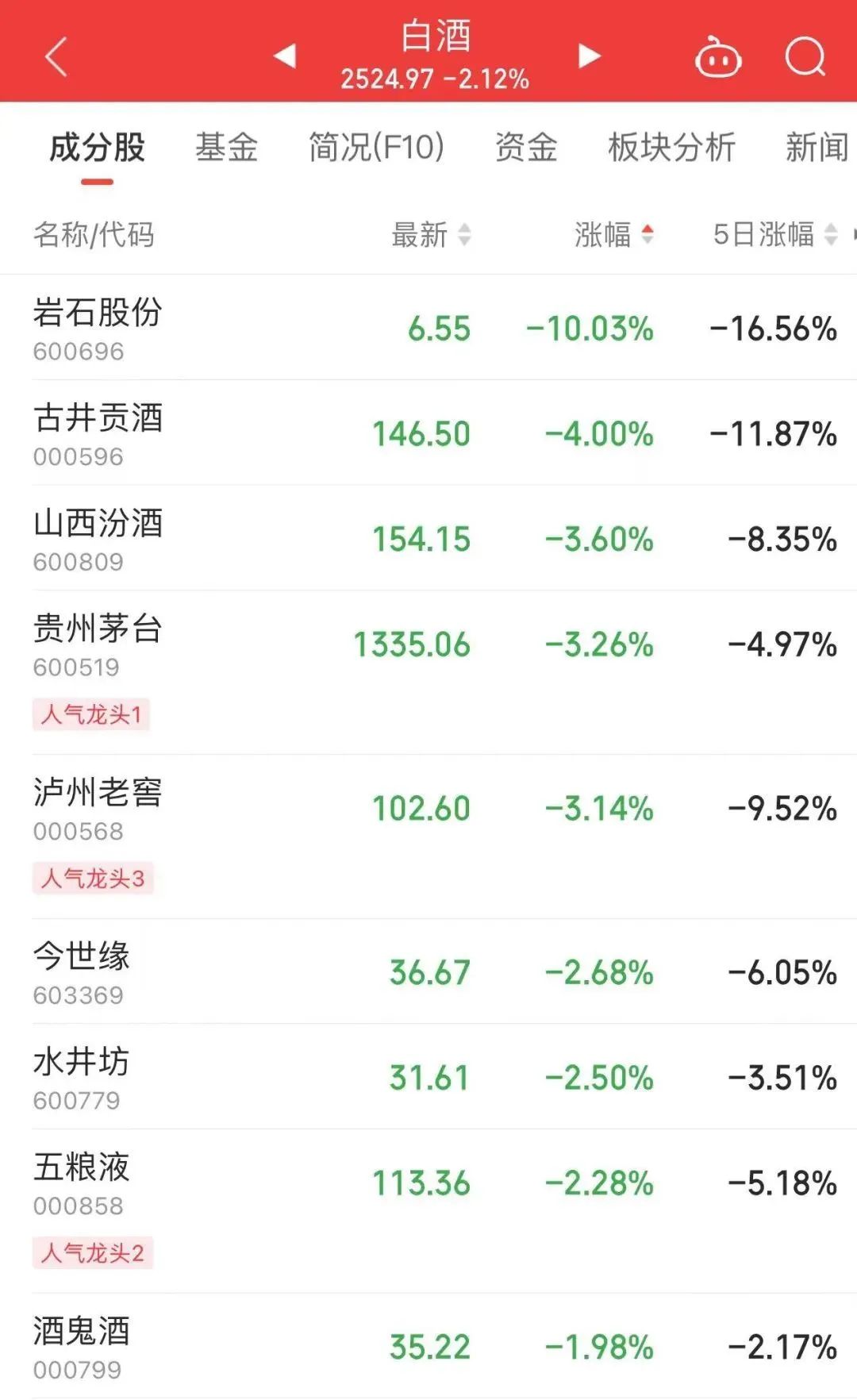Open 贵州茅台 stock details
Viewport: 857px width, 1400px height.
pyautogui.click(x=428, y=672)
